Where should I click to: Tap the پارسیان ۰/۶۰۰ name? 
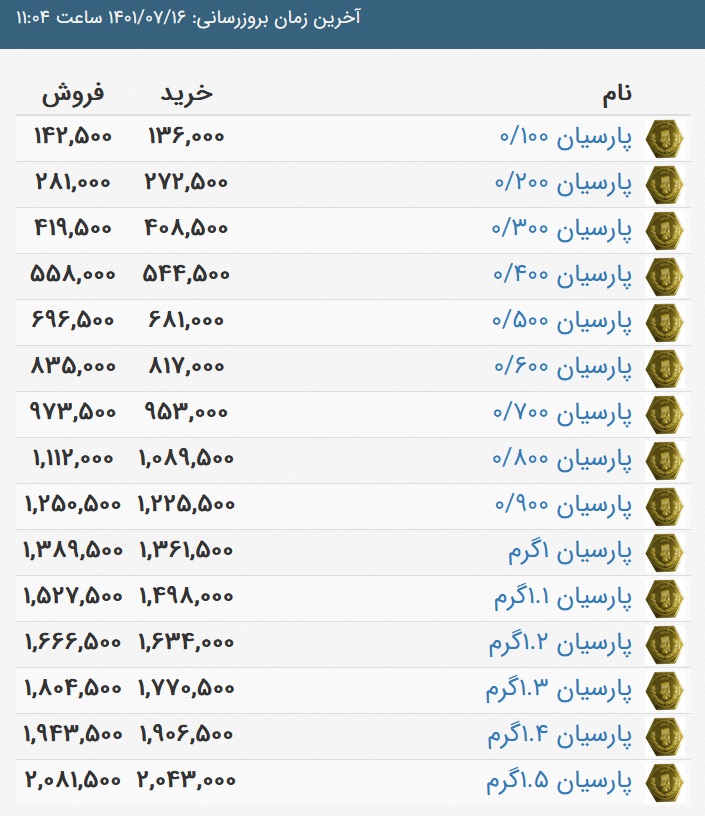tap(563, 367)
